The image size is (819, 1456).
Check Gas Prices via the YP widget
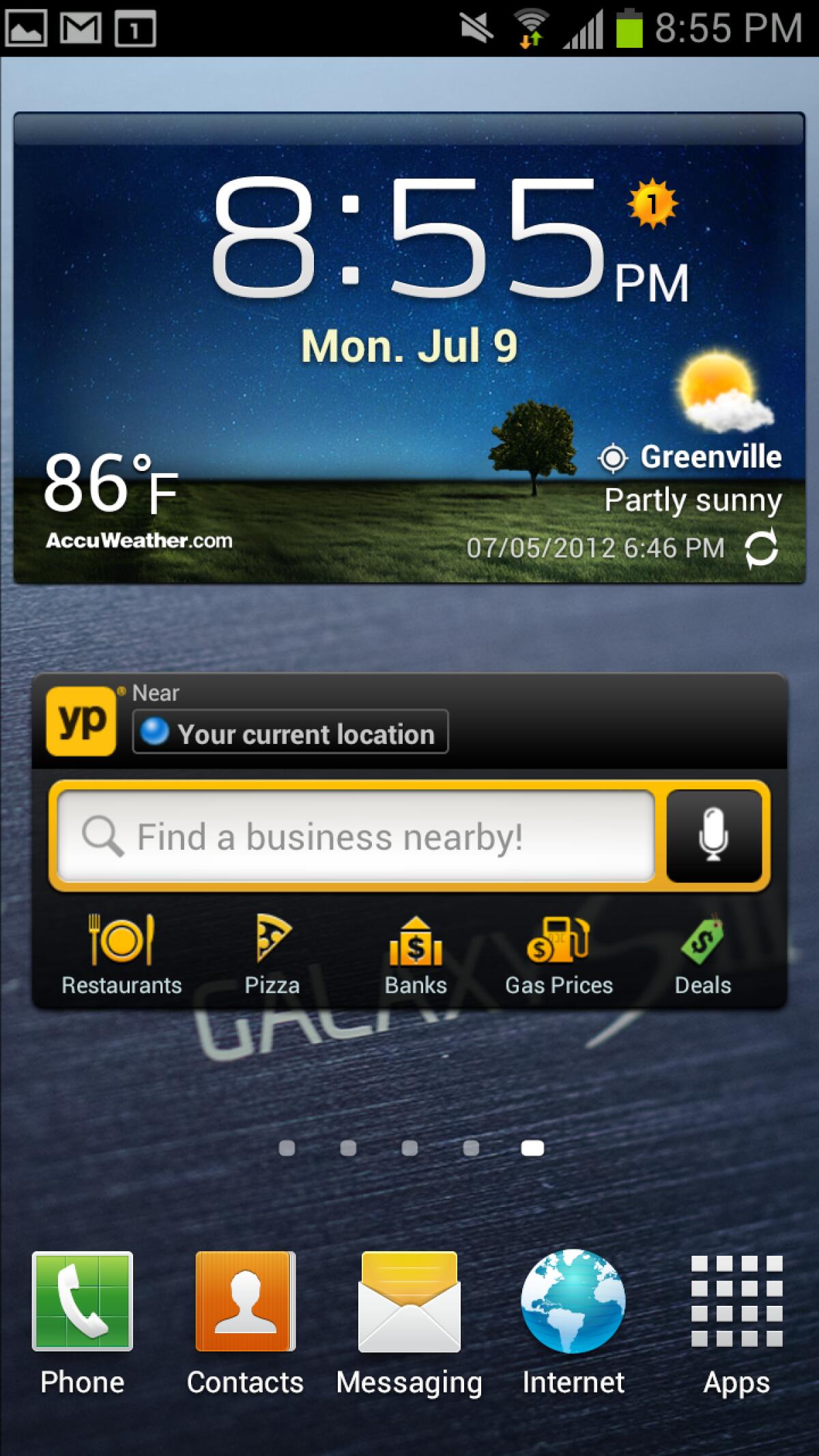pyautogui.click(x=560, y=949)
